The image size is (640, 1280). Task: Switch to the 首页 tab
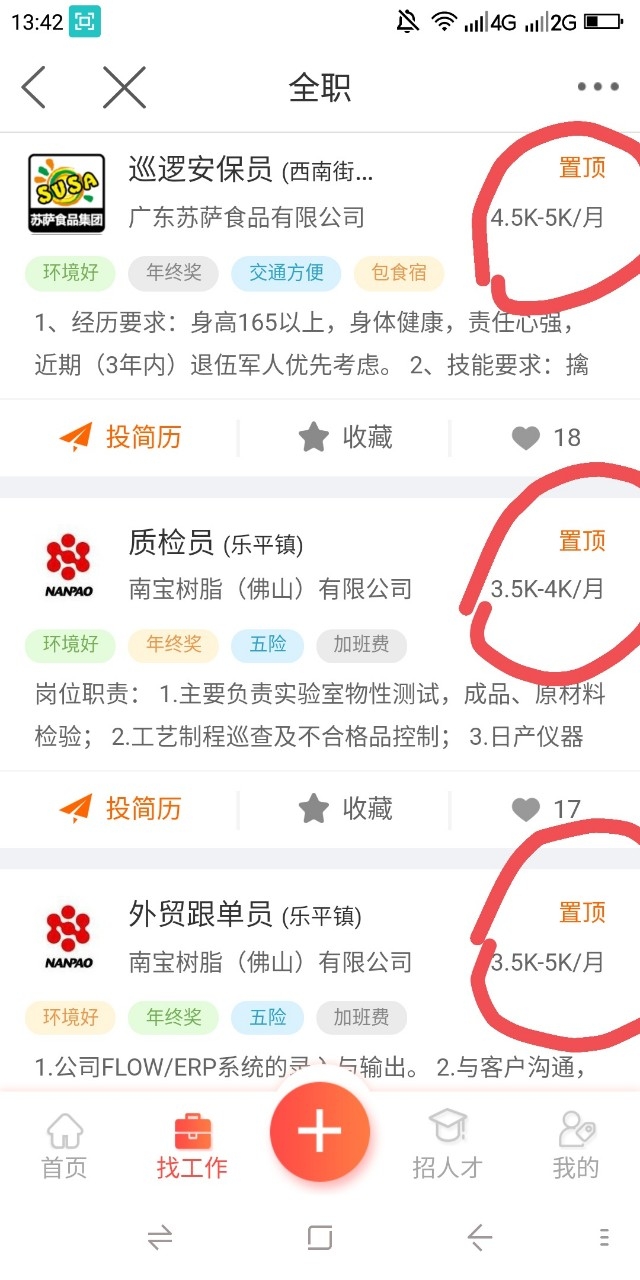64,1146
